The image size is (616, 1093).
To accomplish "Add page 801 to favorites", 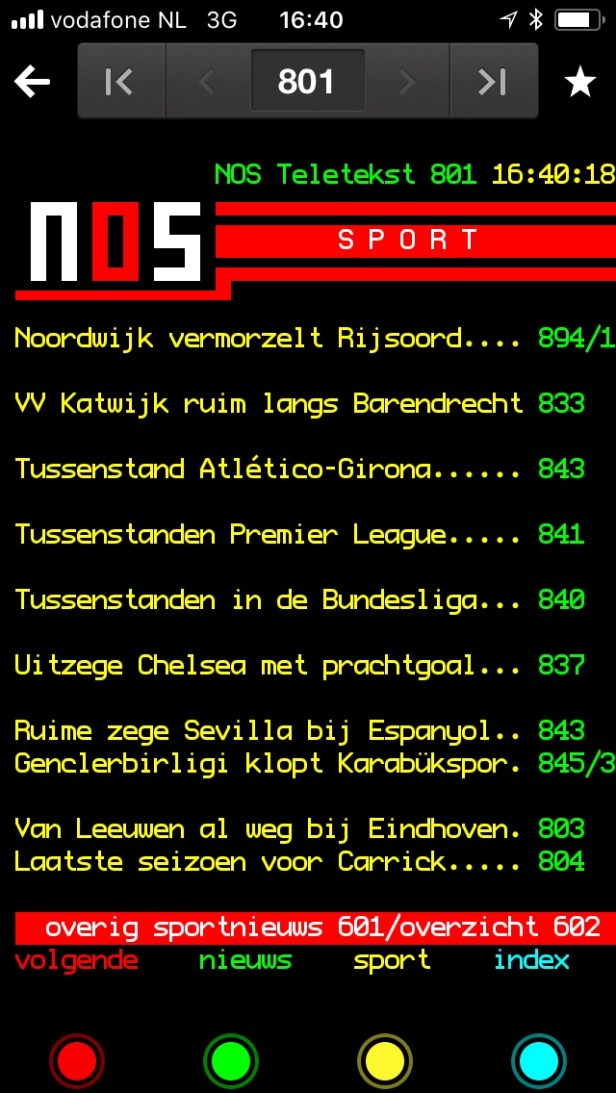I will click(580, 82).
